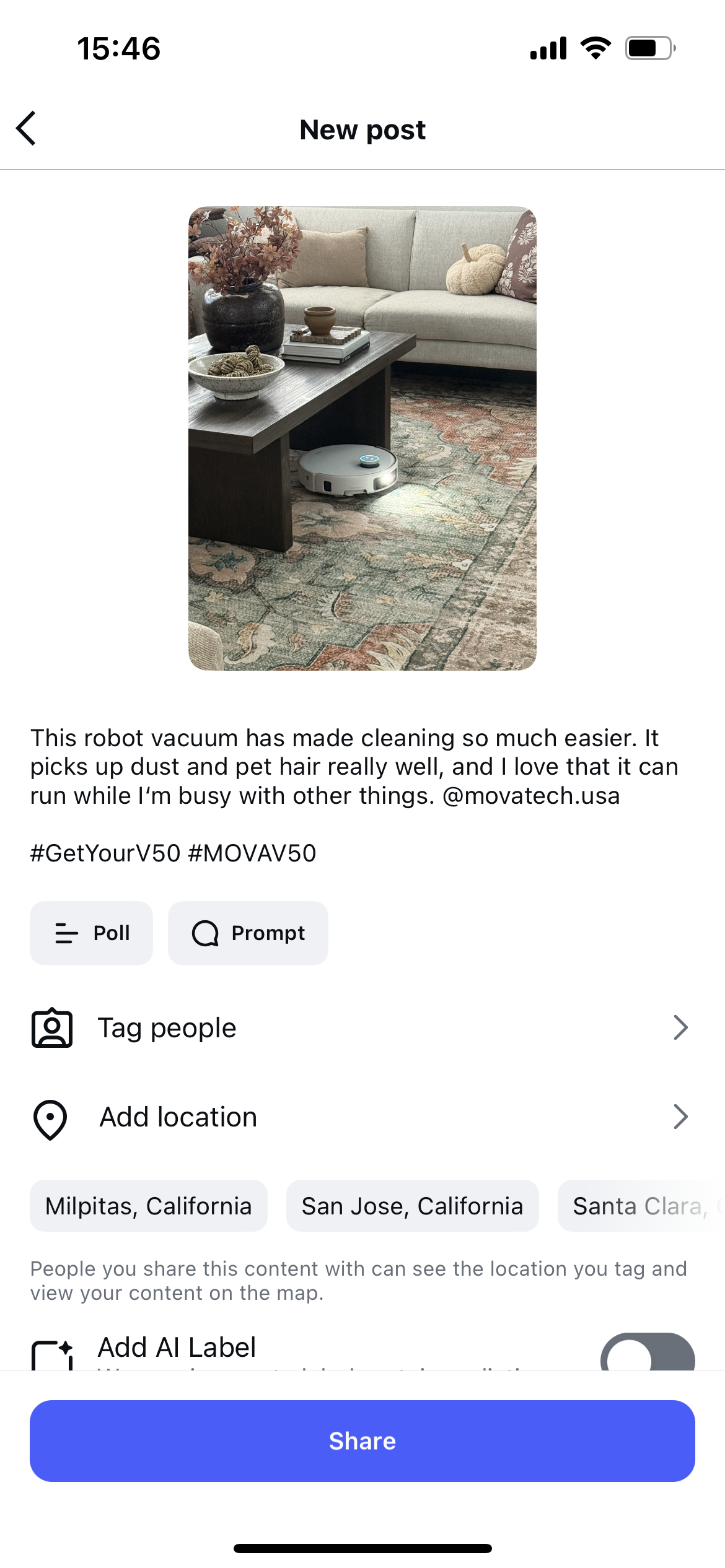Choose the San Jose, California location chip
Image resolution: width=725 pixels, height=1568 pixels.
click(x=412, y=1206)
